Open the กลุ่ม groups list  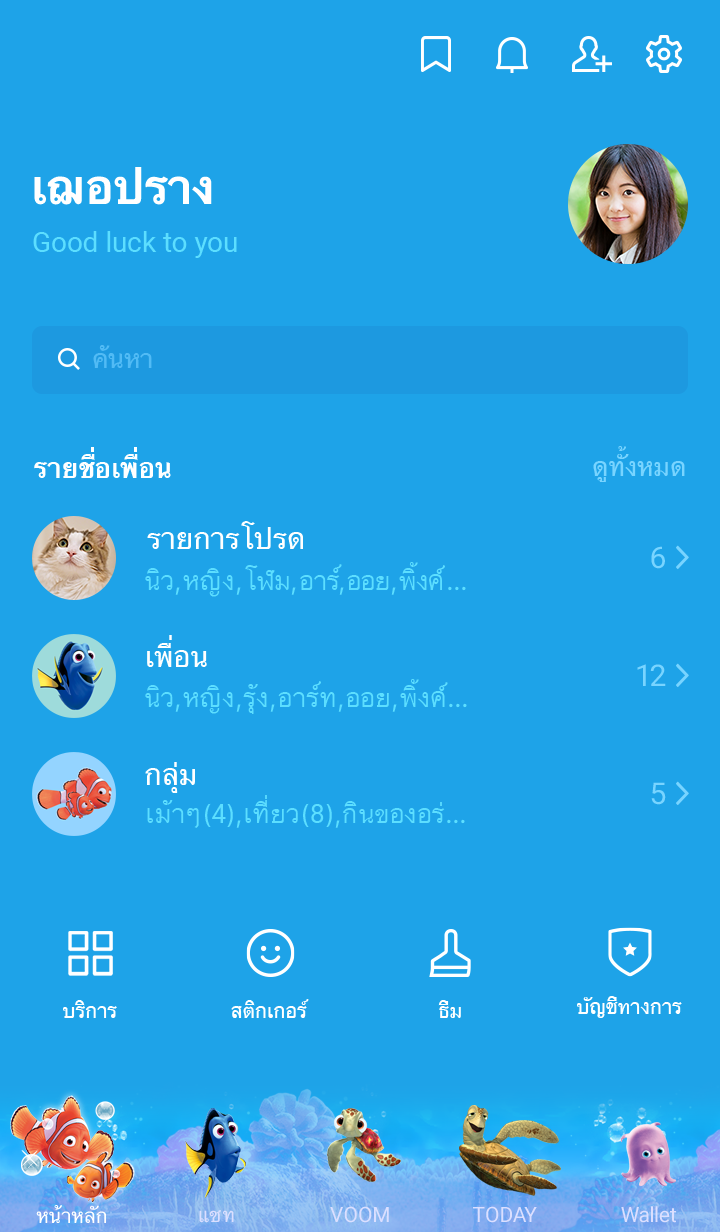pos(360,794)
